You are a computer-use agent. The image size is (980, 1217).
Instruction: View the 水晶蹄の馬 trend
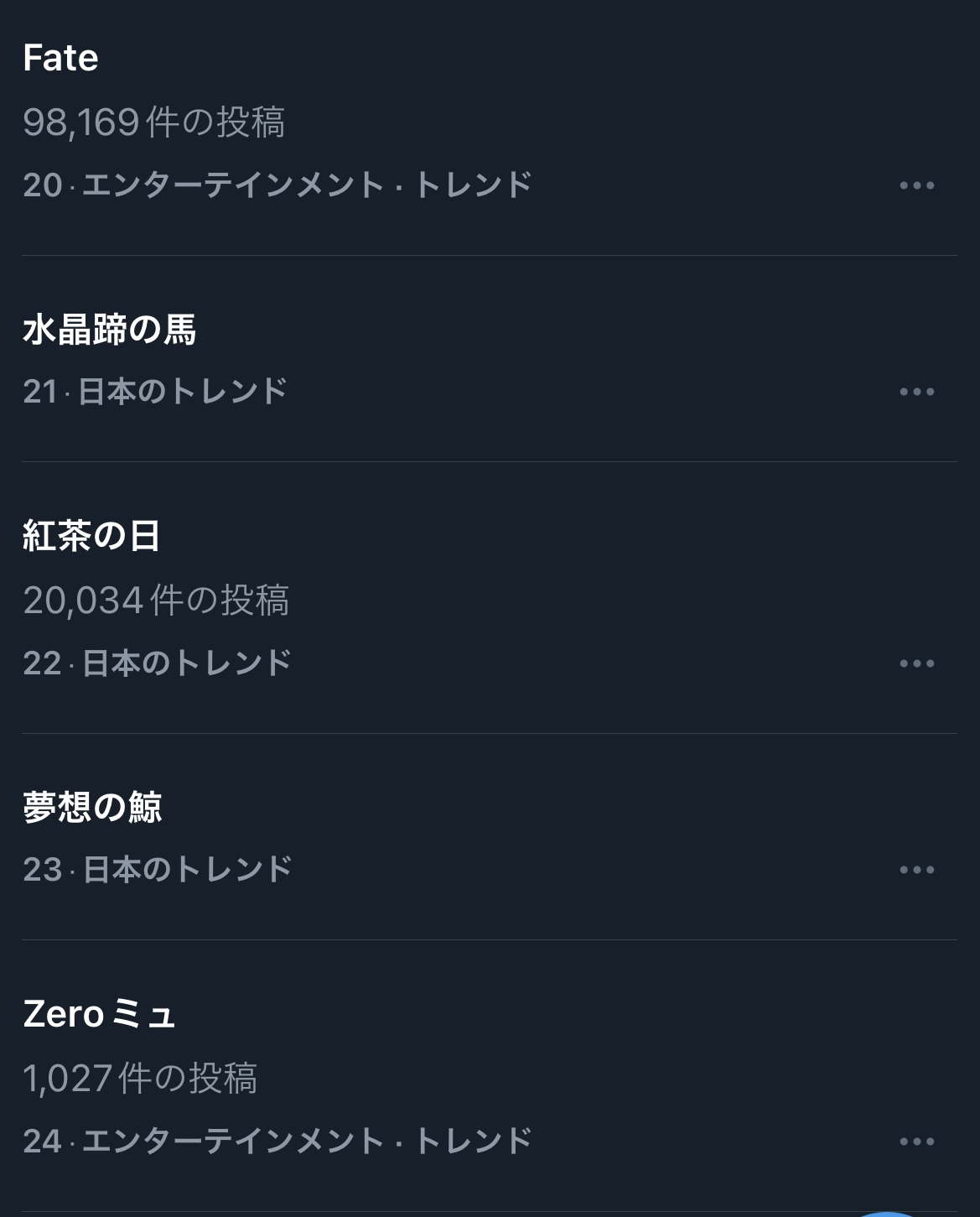click(x=109, y=330)
